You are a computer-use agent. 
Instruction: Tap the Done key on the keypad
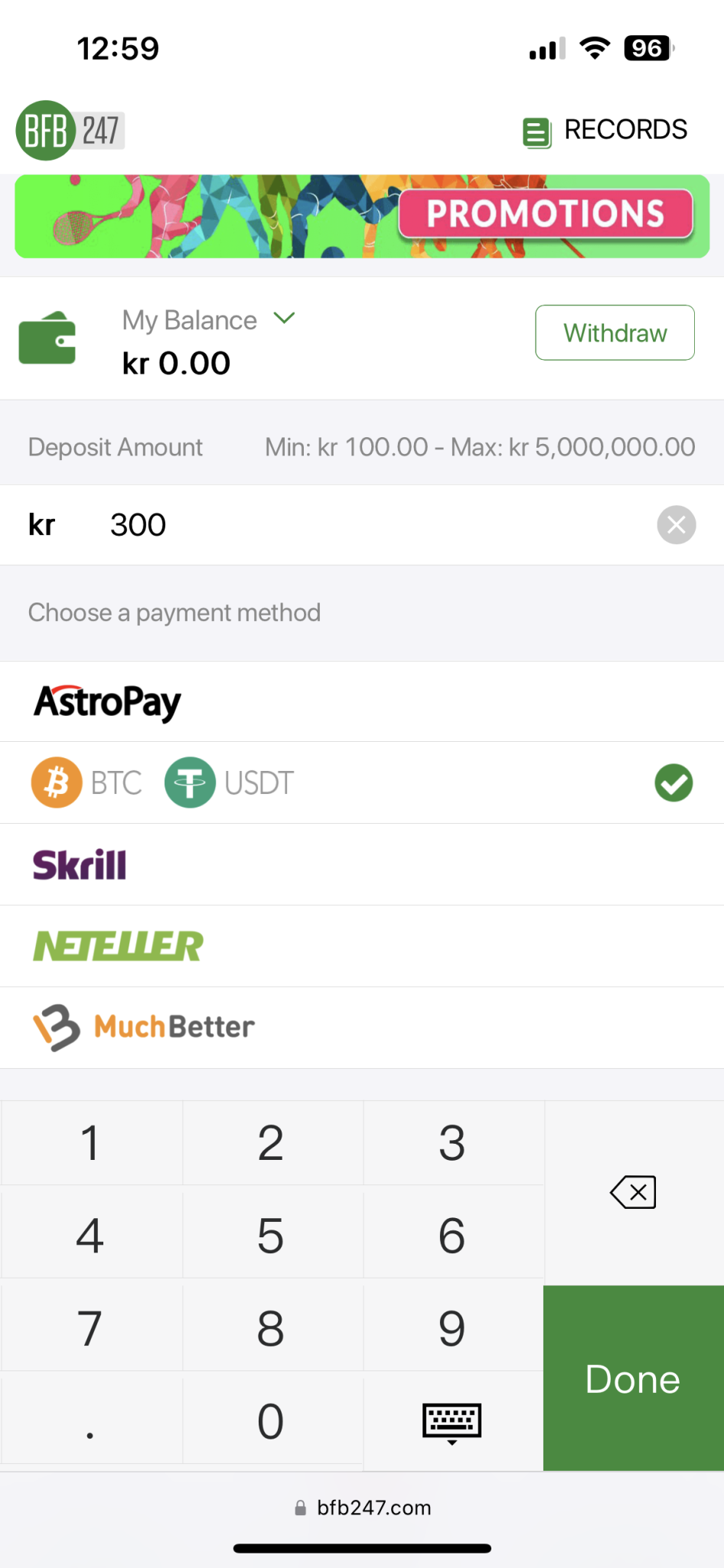(x=633, y=1379)
